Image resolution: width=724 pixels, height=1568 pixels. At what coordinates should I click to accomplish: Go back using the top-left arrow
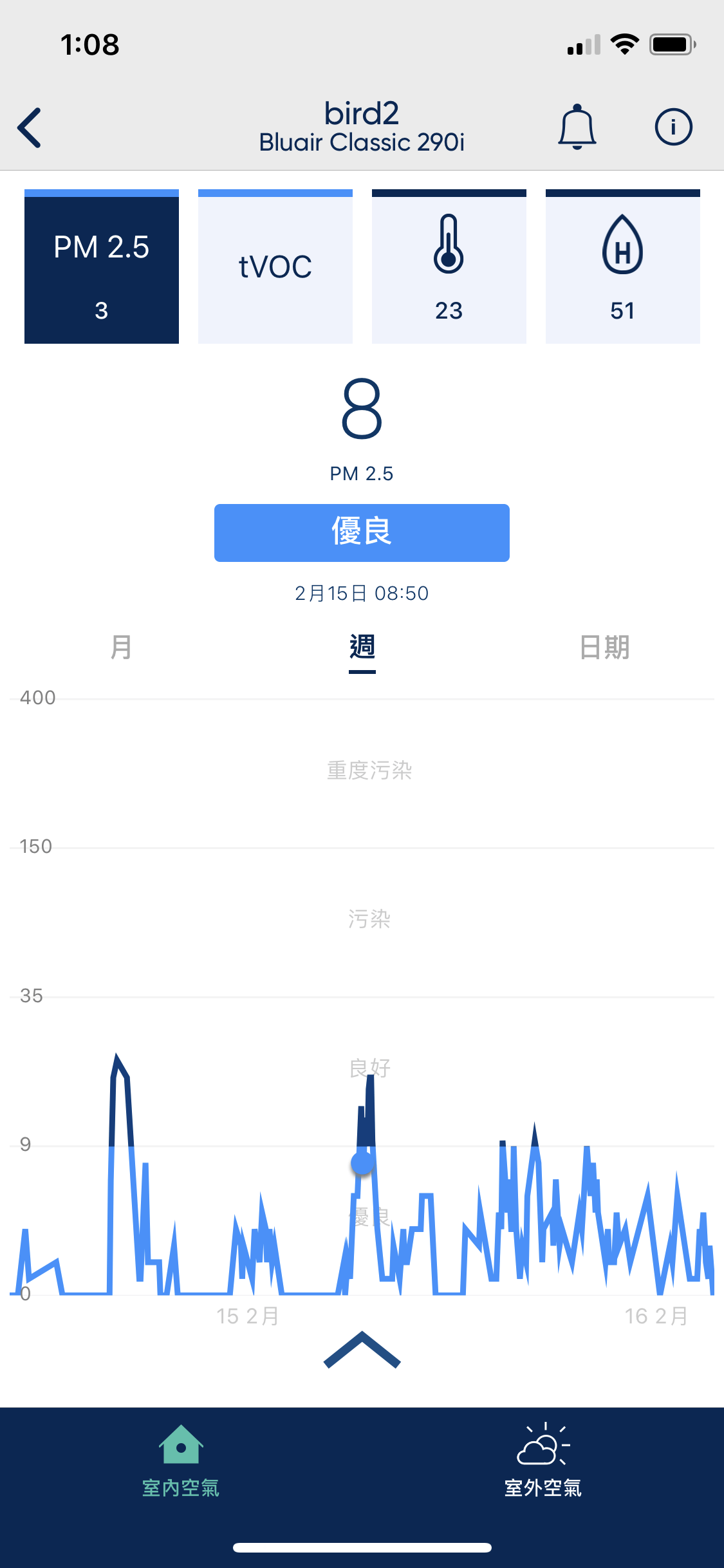(30, 127)
